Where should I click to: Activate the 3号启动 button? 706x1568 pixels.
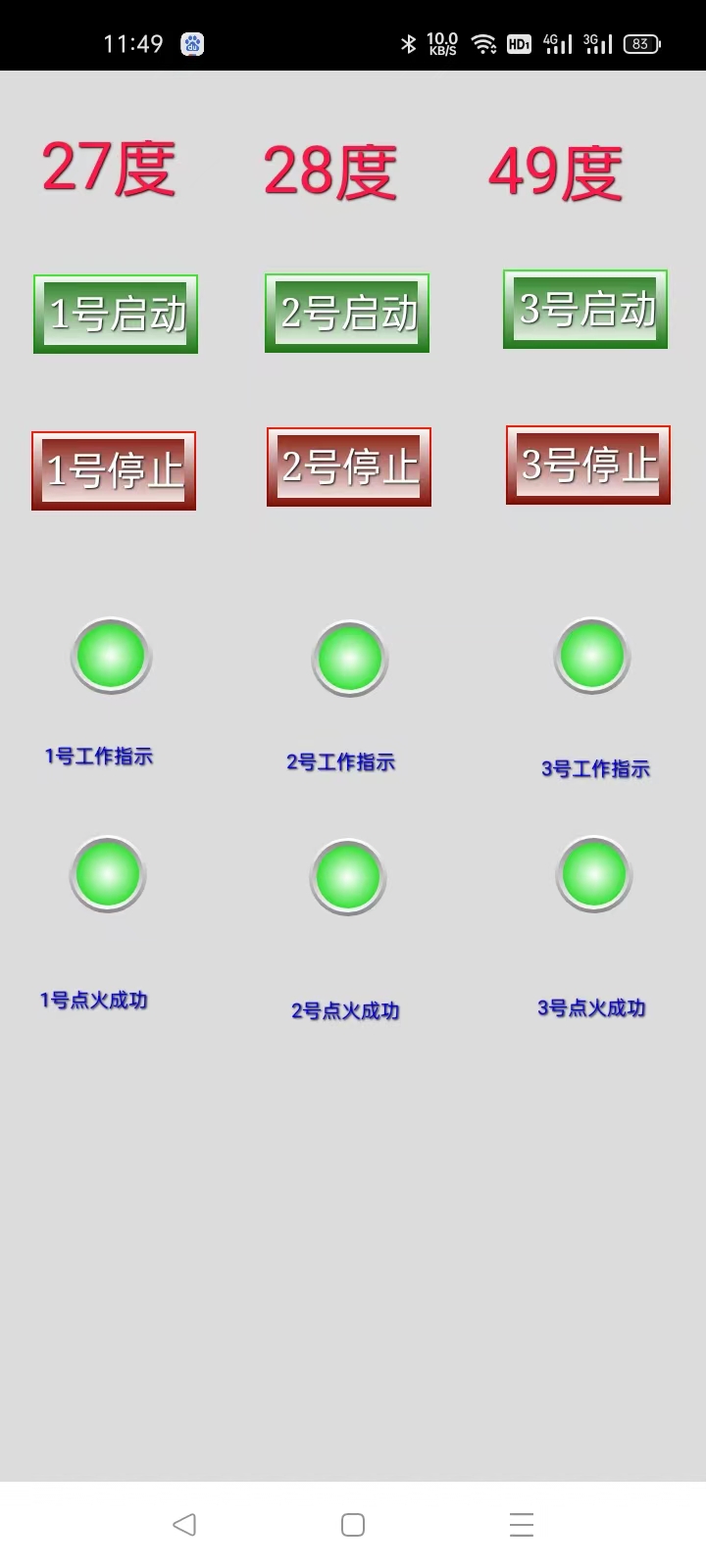pos(585,309)
